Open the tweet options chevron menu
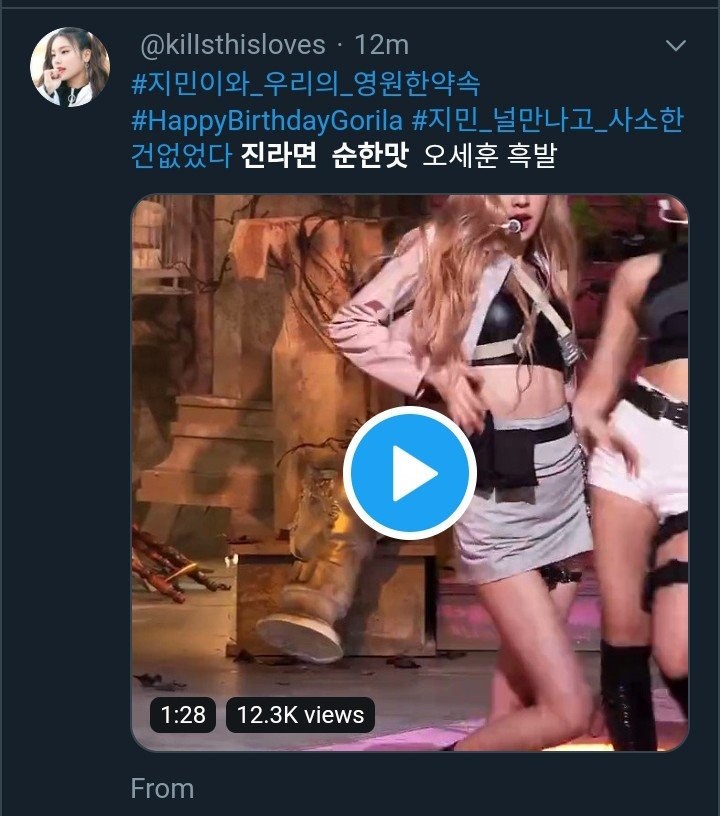Viewport: 720px width, 816px height. [x=676, y=46]
